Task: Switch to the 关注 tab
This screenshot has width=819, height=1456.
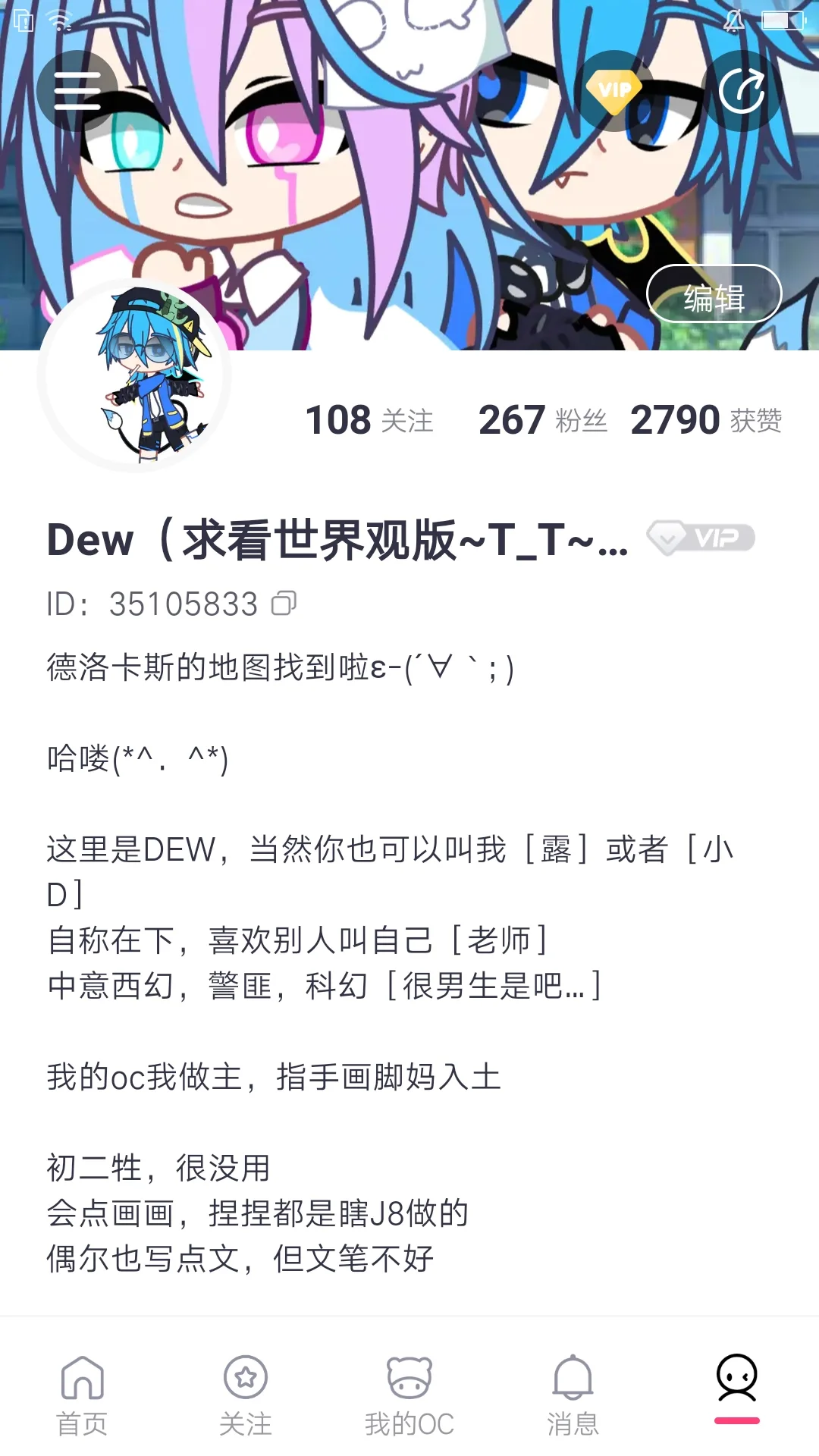Action: [x=246, y=1395]
